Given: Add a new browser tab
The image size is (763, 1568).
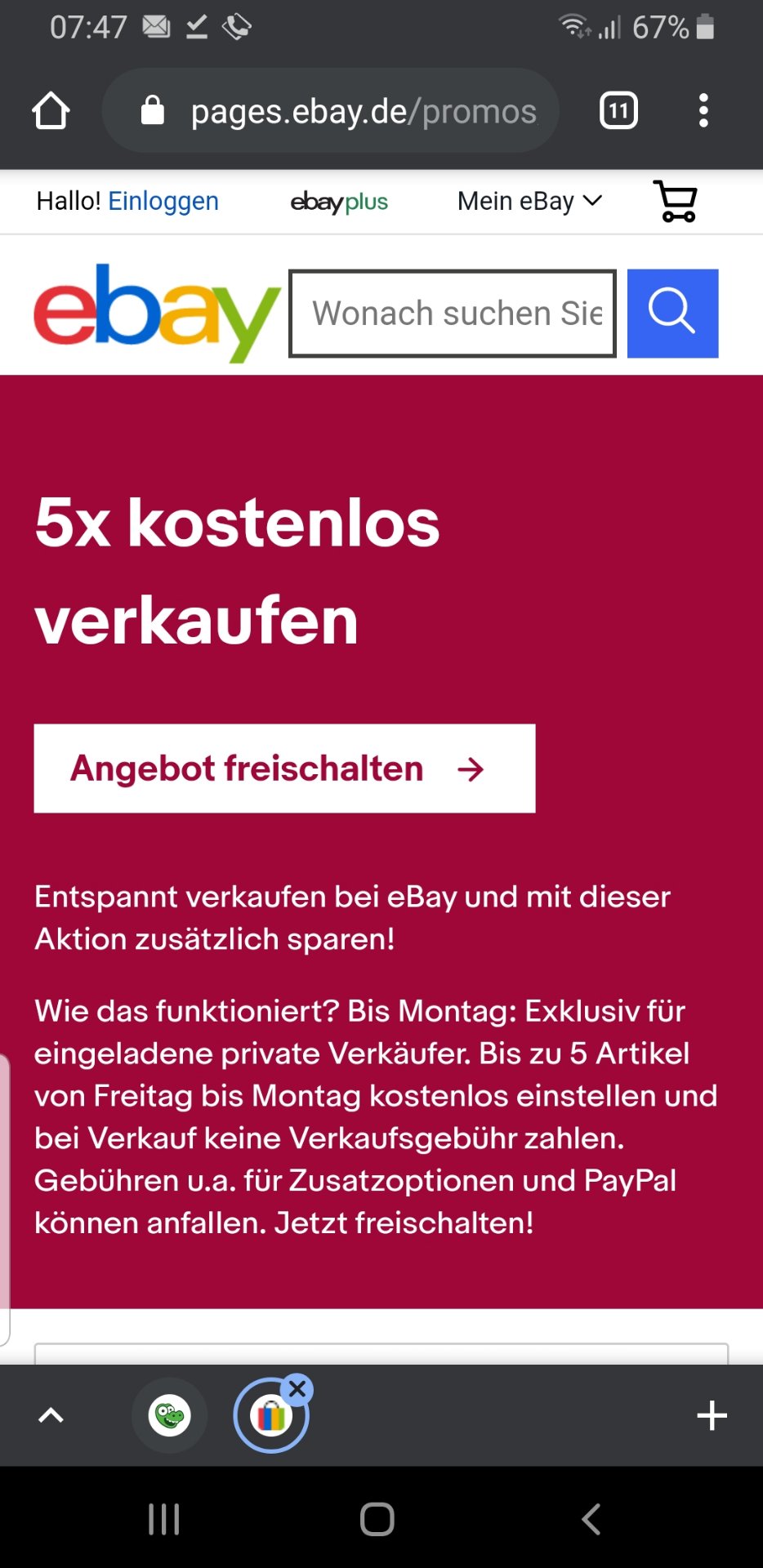Looking at the screenshot, I should pos(712,1415).
